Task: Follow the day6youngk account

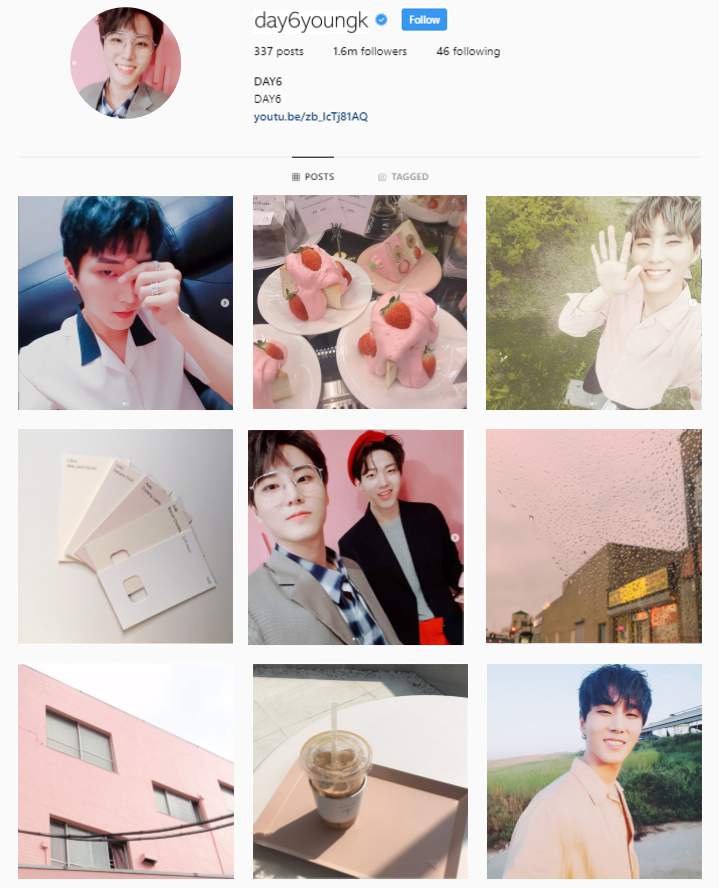Action: click(x=424, y=19)
